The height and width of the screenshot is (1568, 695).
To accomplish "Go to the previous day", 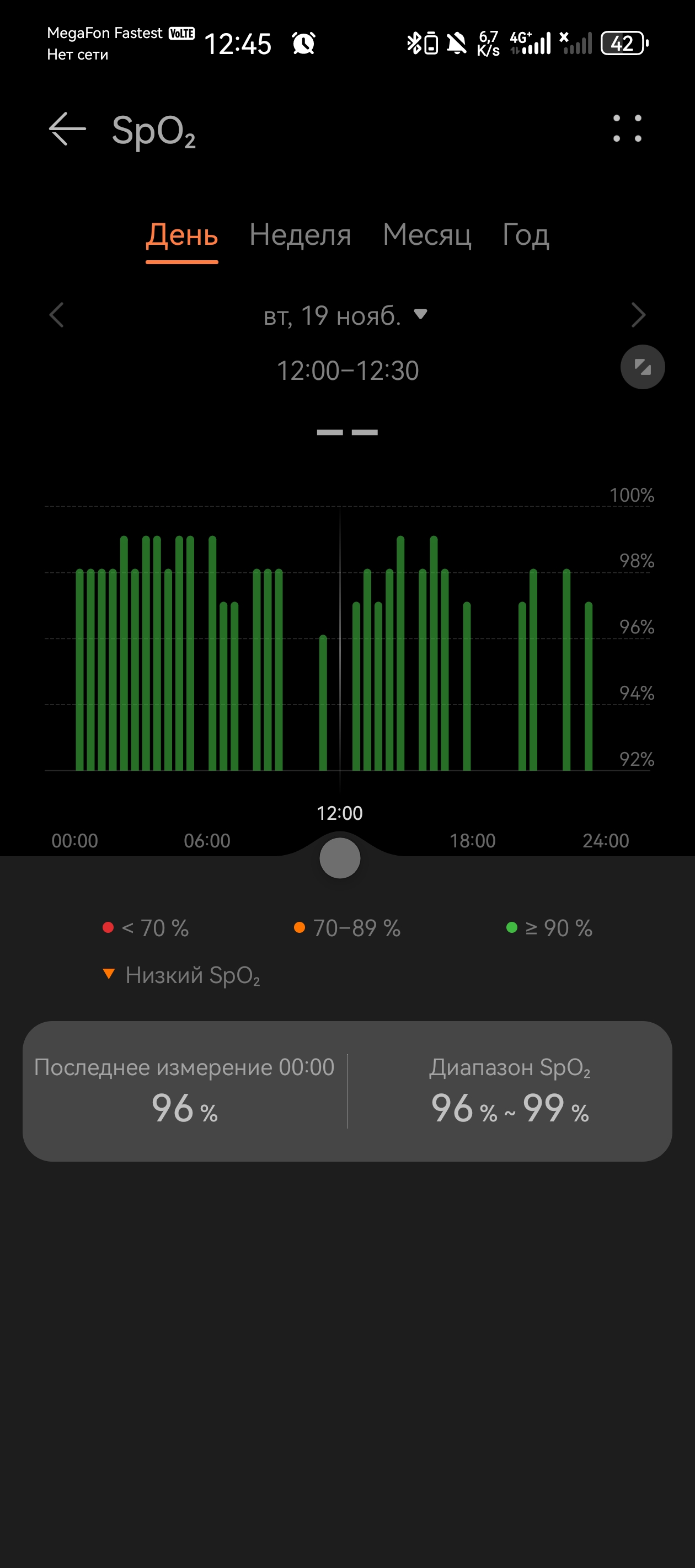I will [x=57, y=315].
